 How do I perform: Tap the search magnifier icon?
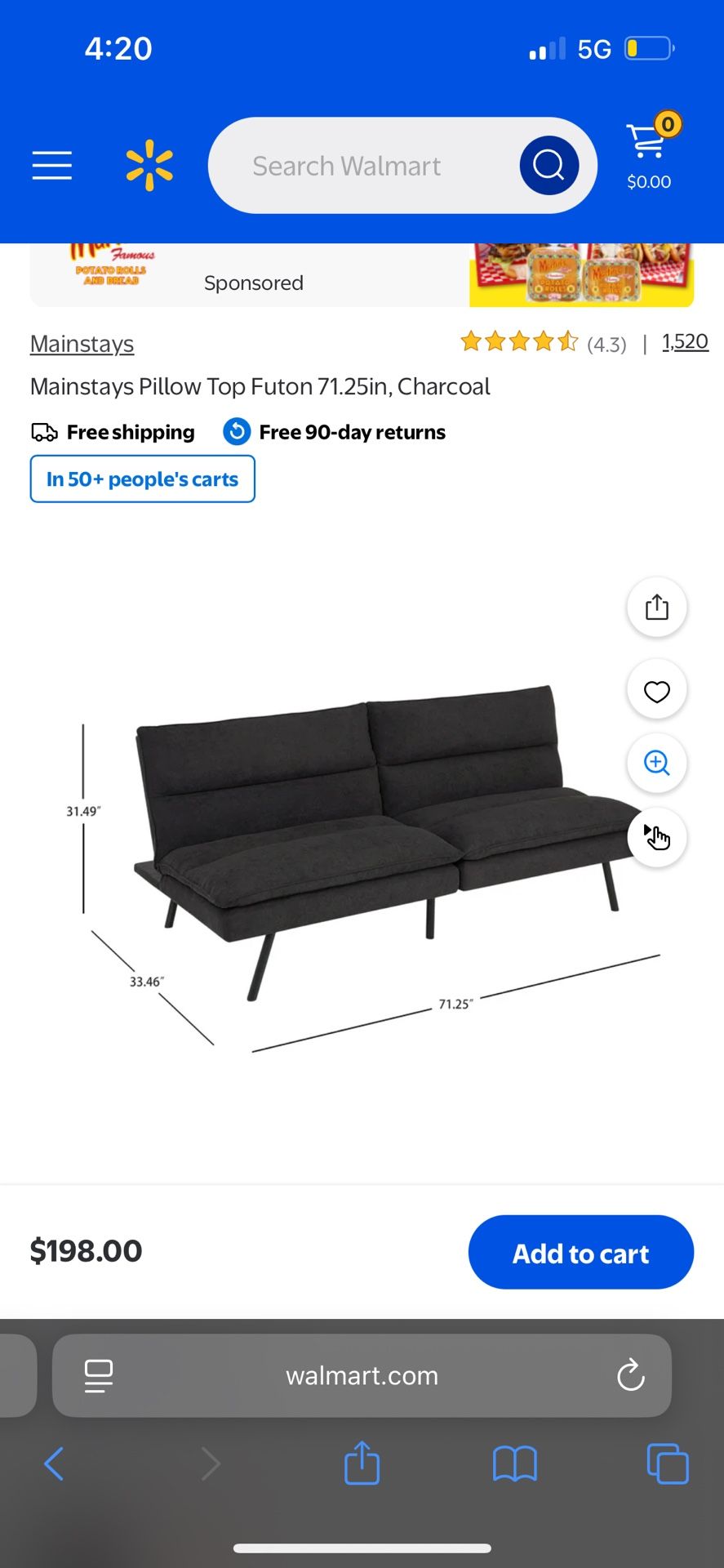pos(549,165)
